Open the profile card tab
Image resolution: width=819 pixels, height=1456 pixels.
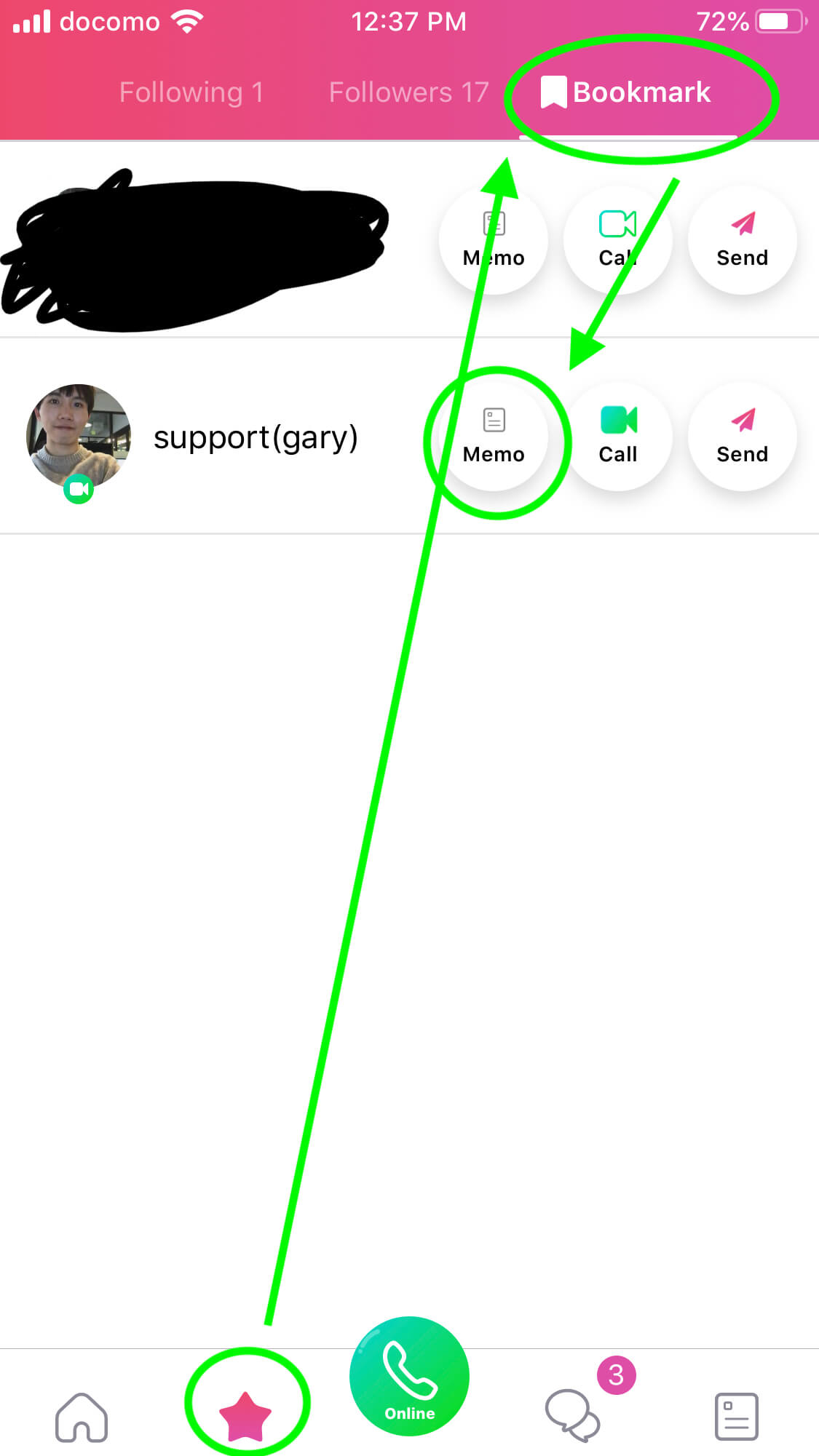click(x=736, y=1416)
